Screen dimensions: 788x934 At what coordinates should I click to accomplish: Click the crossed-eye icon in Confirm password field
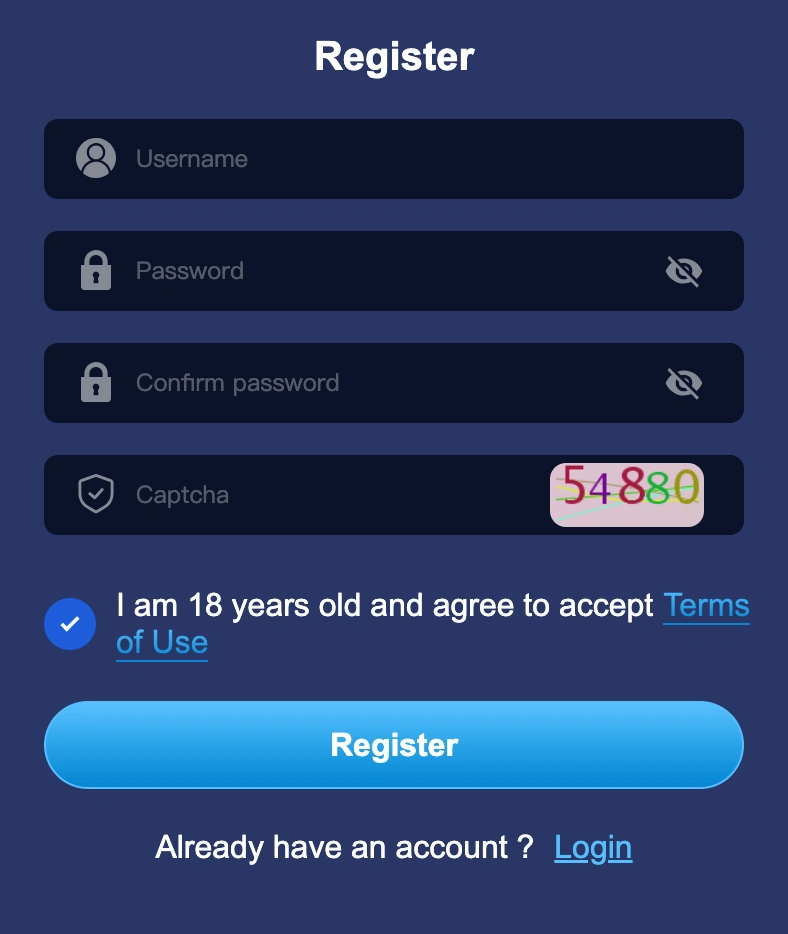pyautogui.click(x=683, y=382)
